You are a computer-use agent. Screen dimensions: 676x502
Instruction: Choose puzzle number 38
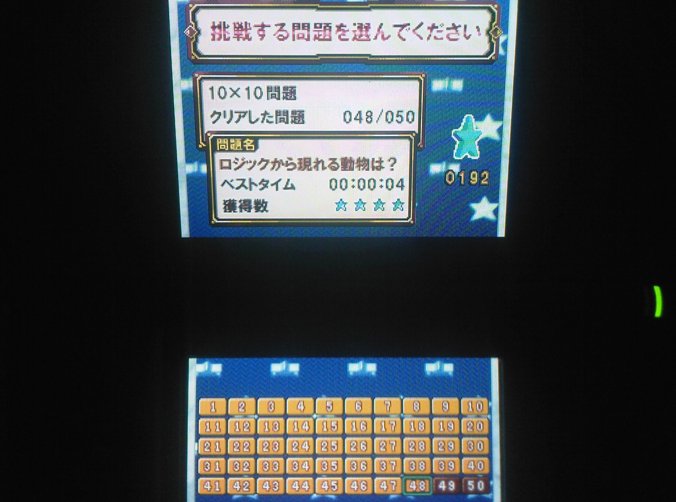pos(417,466)
